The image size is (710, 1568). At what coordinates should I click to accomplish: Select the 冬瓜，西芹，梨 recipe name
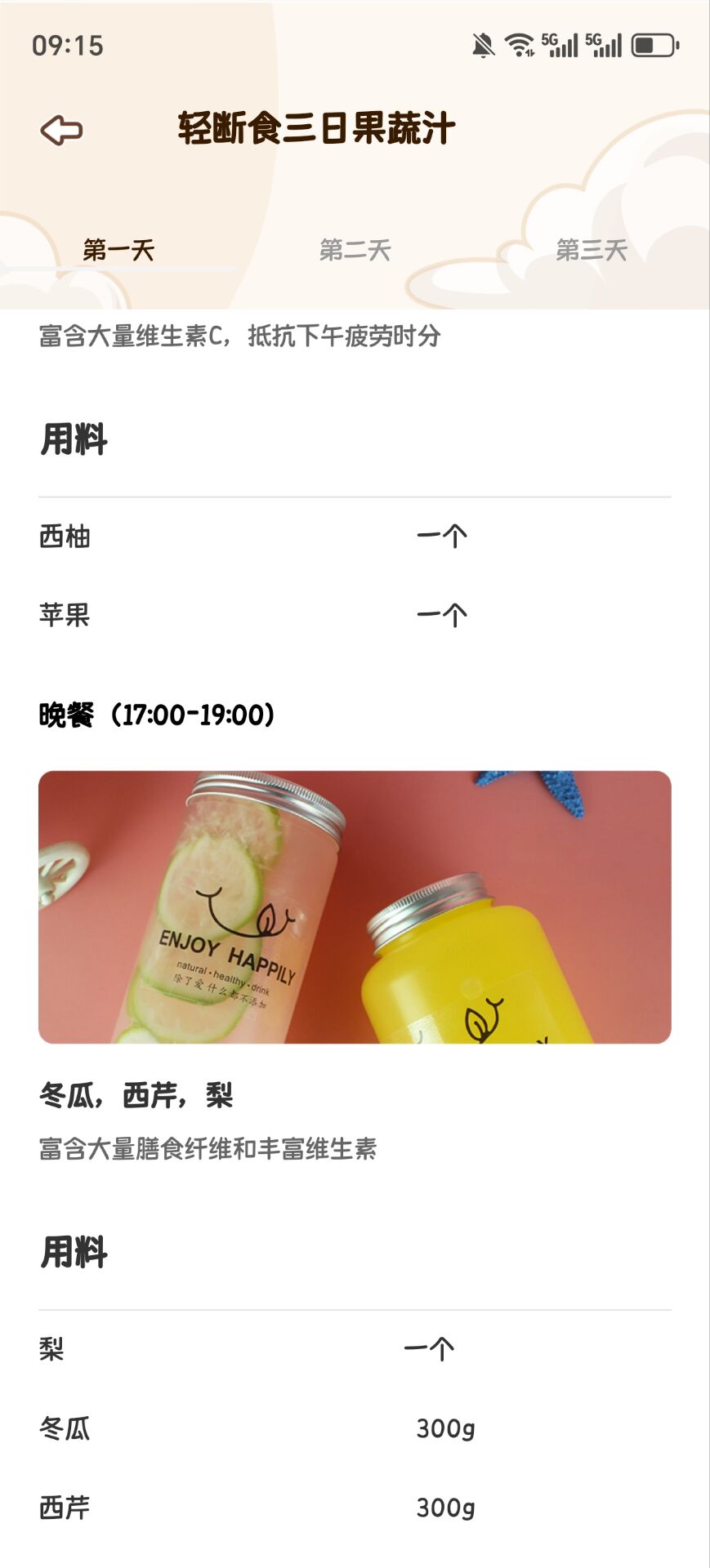pyautogui.click(x=135, y=1097)
